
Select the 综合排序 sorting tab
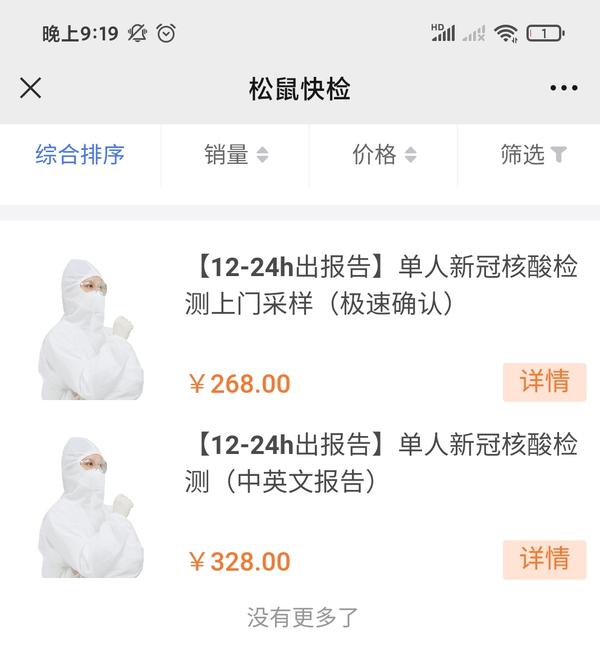tap(80, 155)
